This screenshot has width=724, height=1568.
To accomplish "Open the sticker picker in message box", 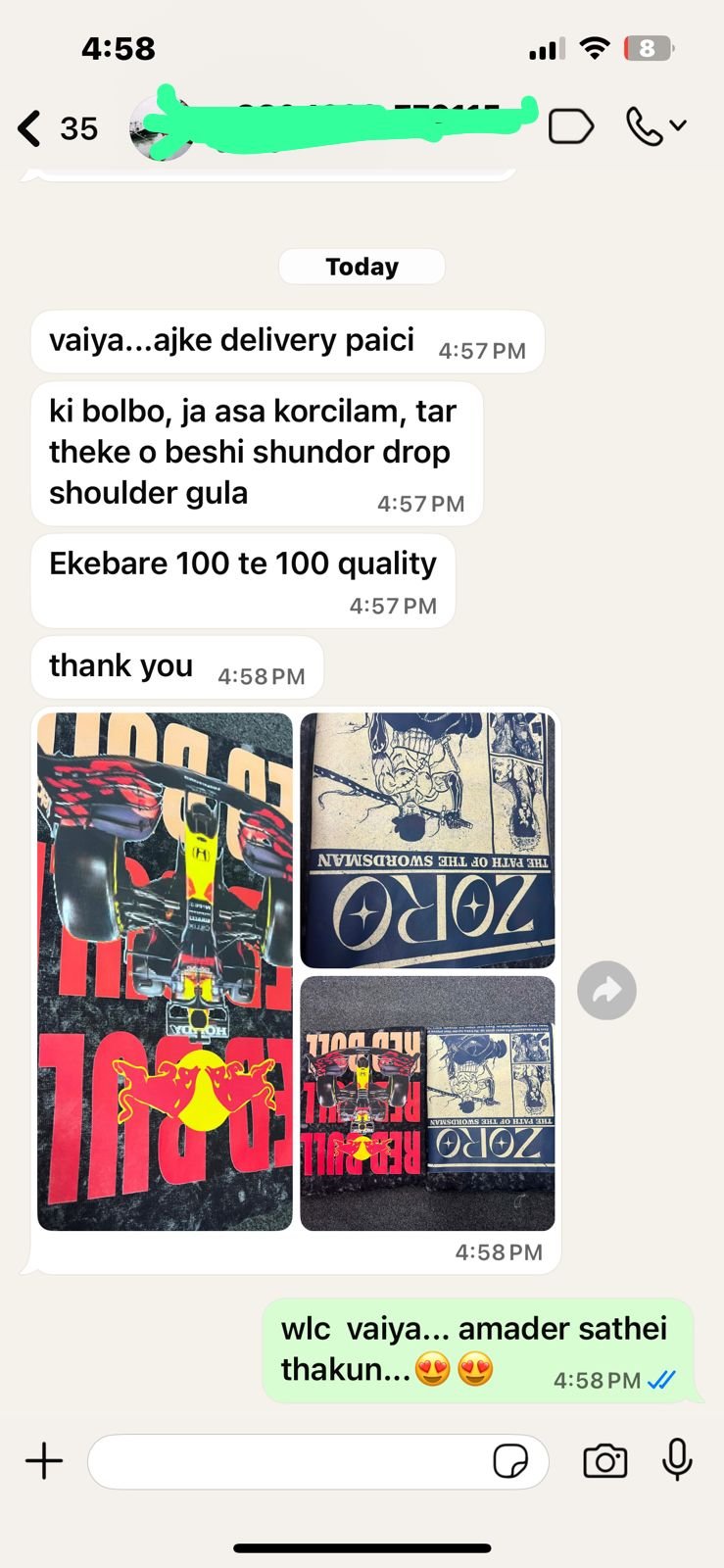I will pos(510,1461).
